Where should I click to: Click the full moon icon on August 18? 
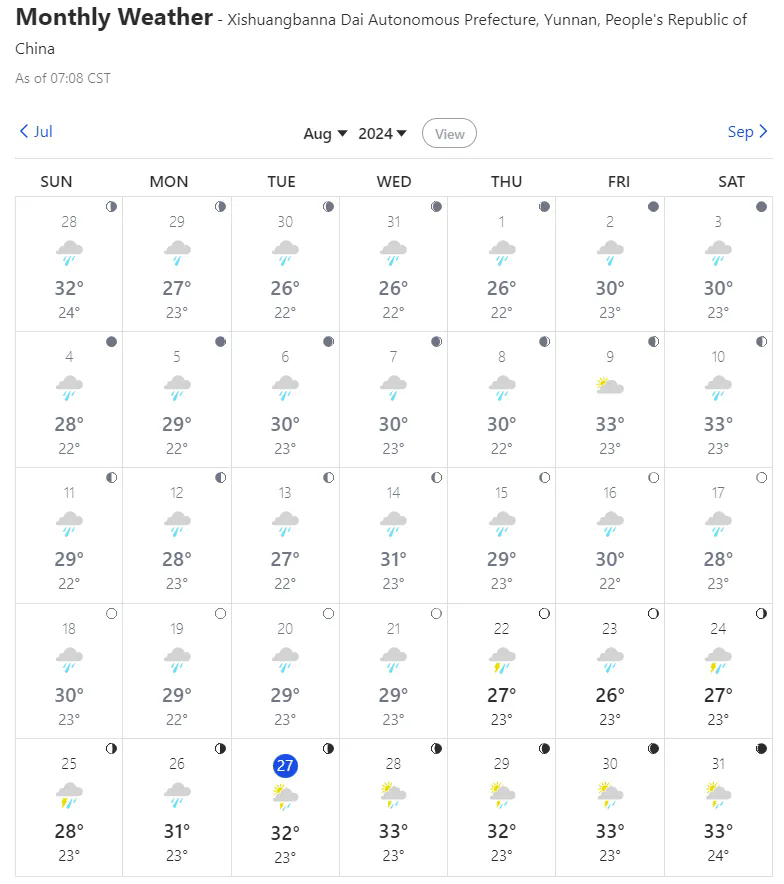(111, 613)
